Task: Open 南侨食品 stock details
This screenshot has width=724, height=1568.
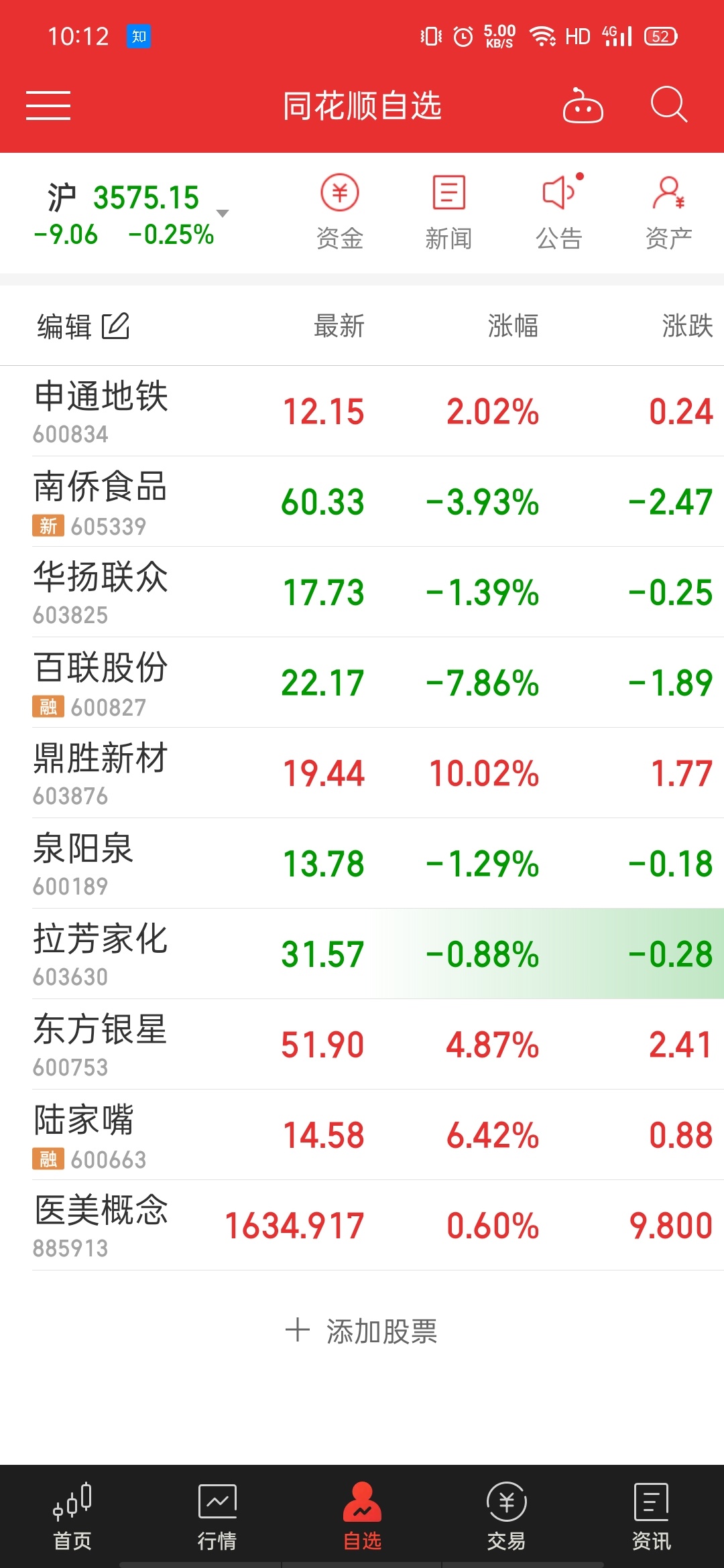Action: [x=362, y=501]
